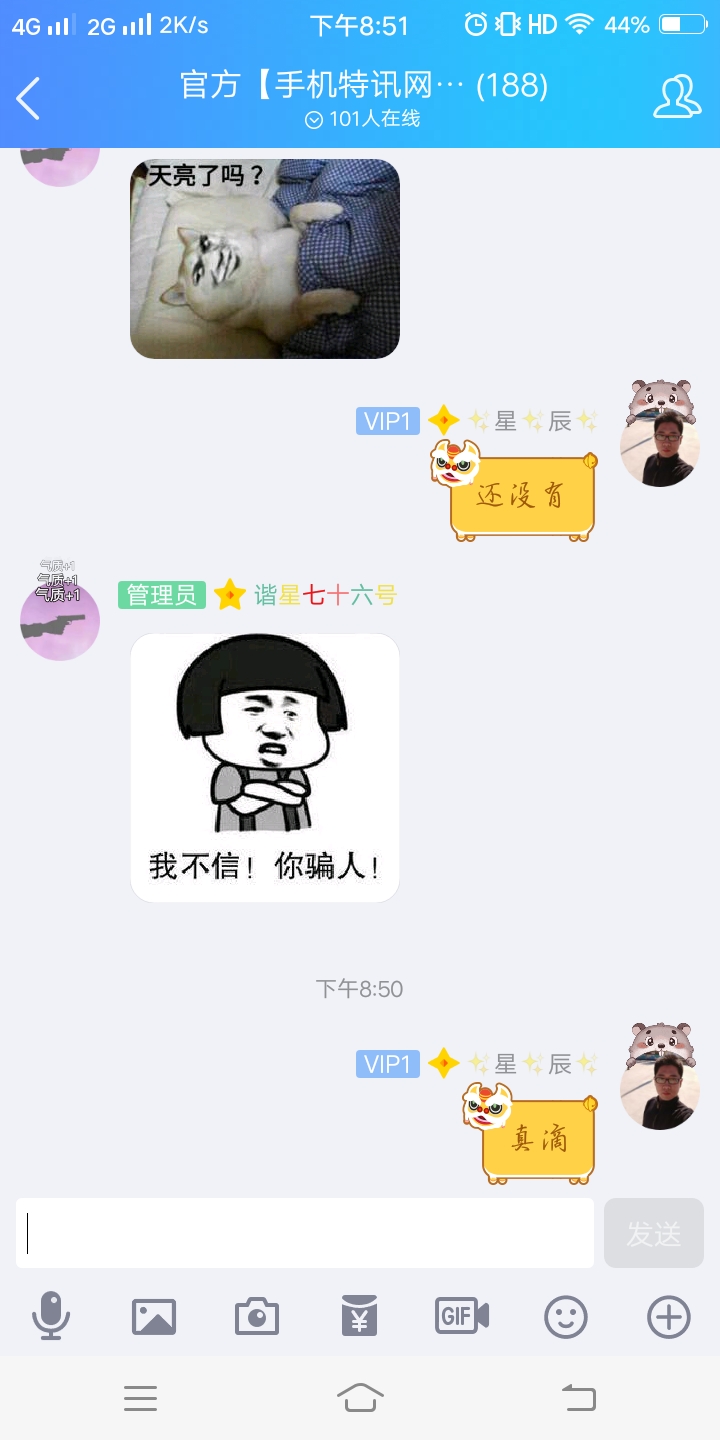Tap the 101人在线 online members dropdown

[x=361, y=119]
